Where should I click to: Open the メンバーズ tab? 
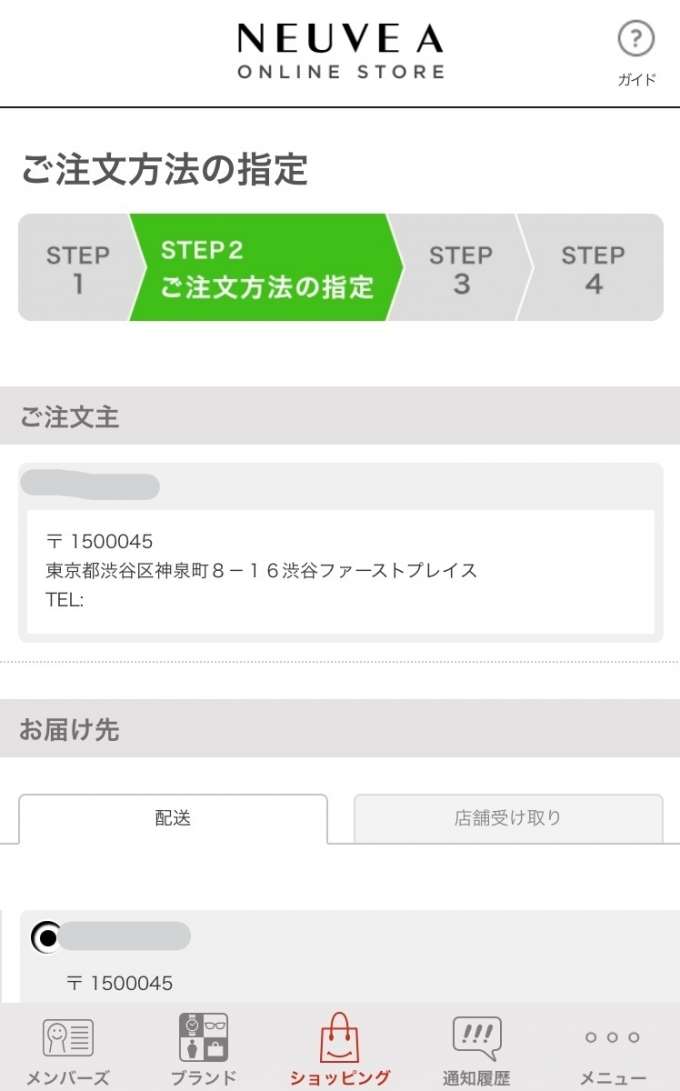(68, 1049)
